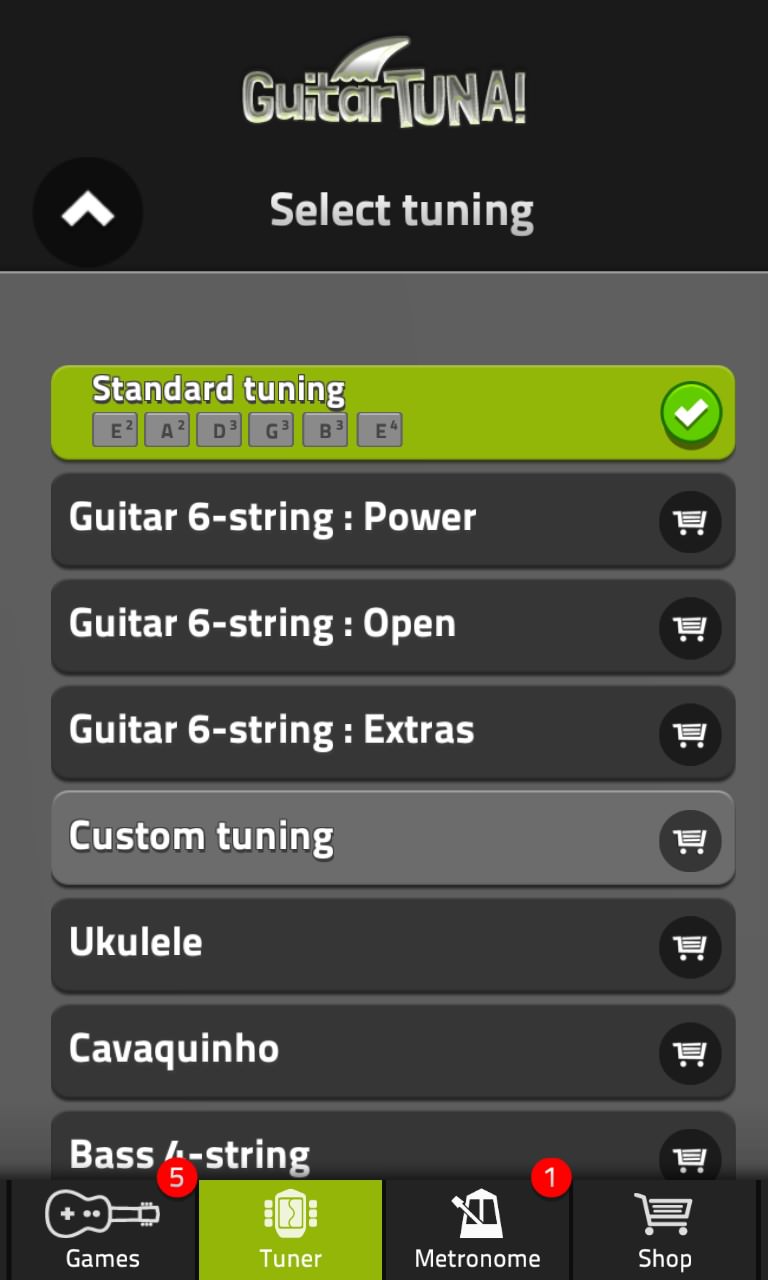This screenshot has width=768, height=1280.
Task: Open Cavaquinho tuning
Action: pos(393,1051)
